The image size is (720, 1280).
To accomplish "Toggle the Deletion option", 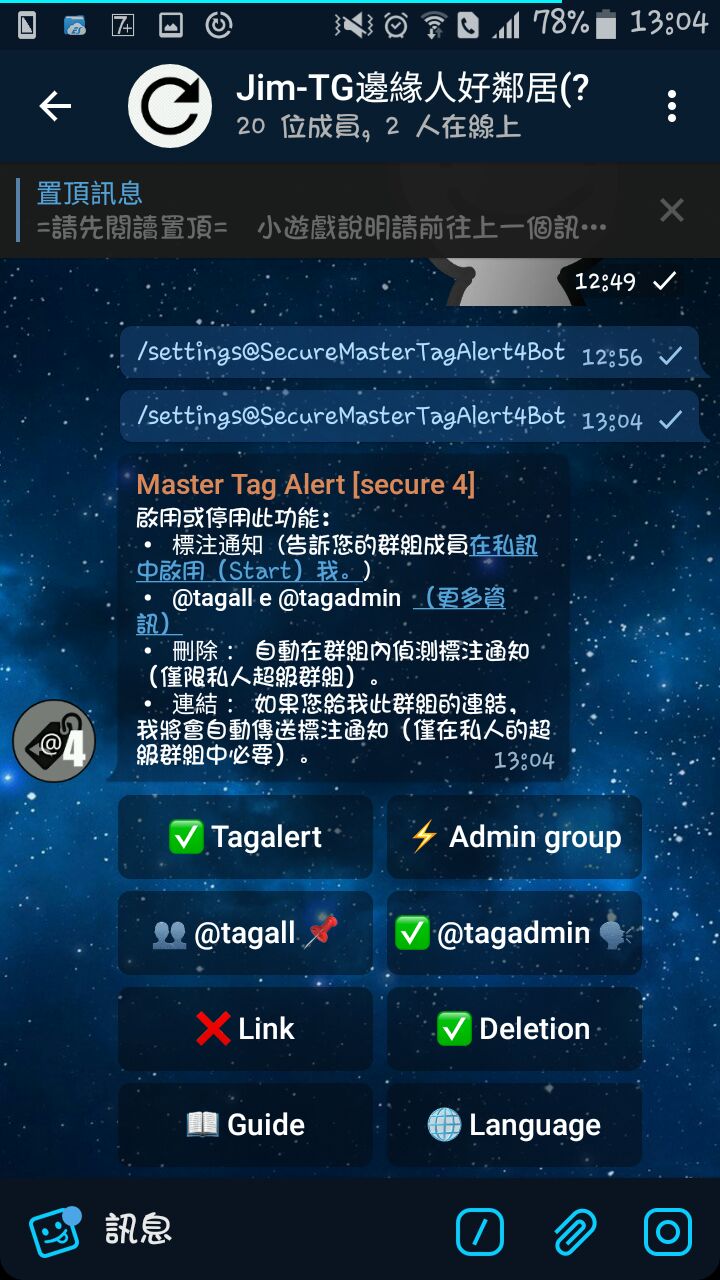I will (515, 1029).
